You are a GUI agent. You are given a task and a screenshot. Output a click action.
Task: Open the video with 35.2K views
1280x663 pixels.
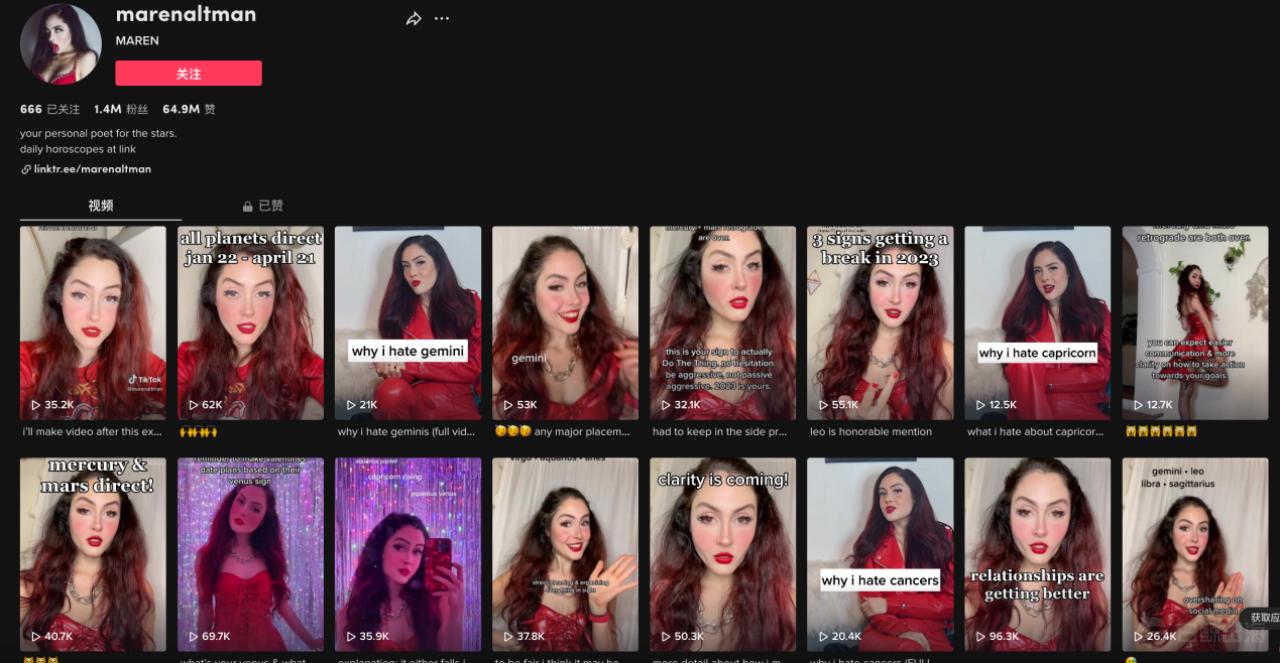(x=93, y=322)
